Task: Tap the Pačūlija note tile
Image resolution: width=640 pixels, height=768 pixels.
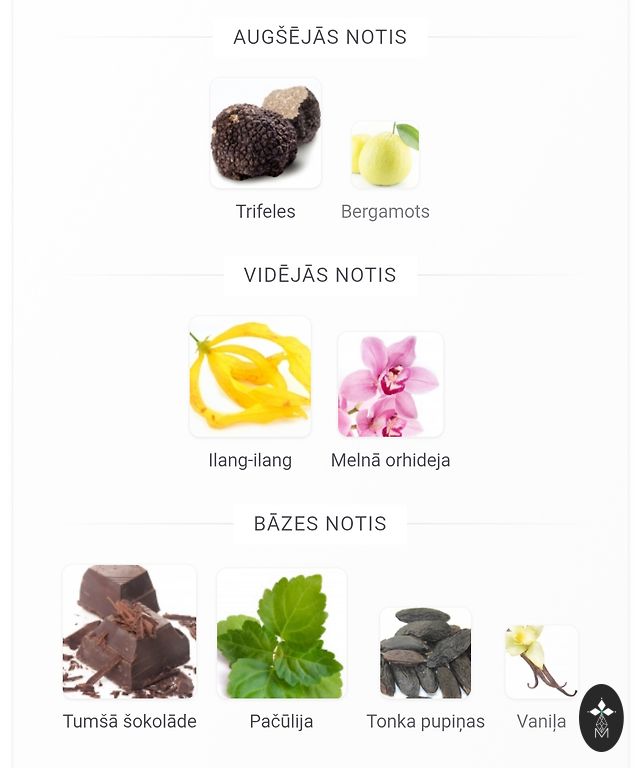Action: (281, 634)
